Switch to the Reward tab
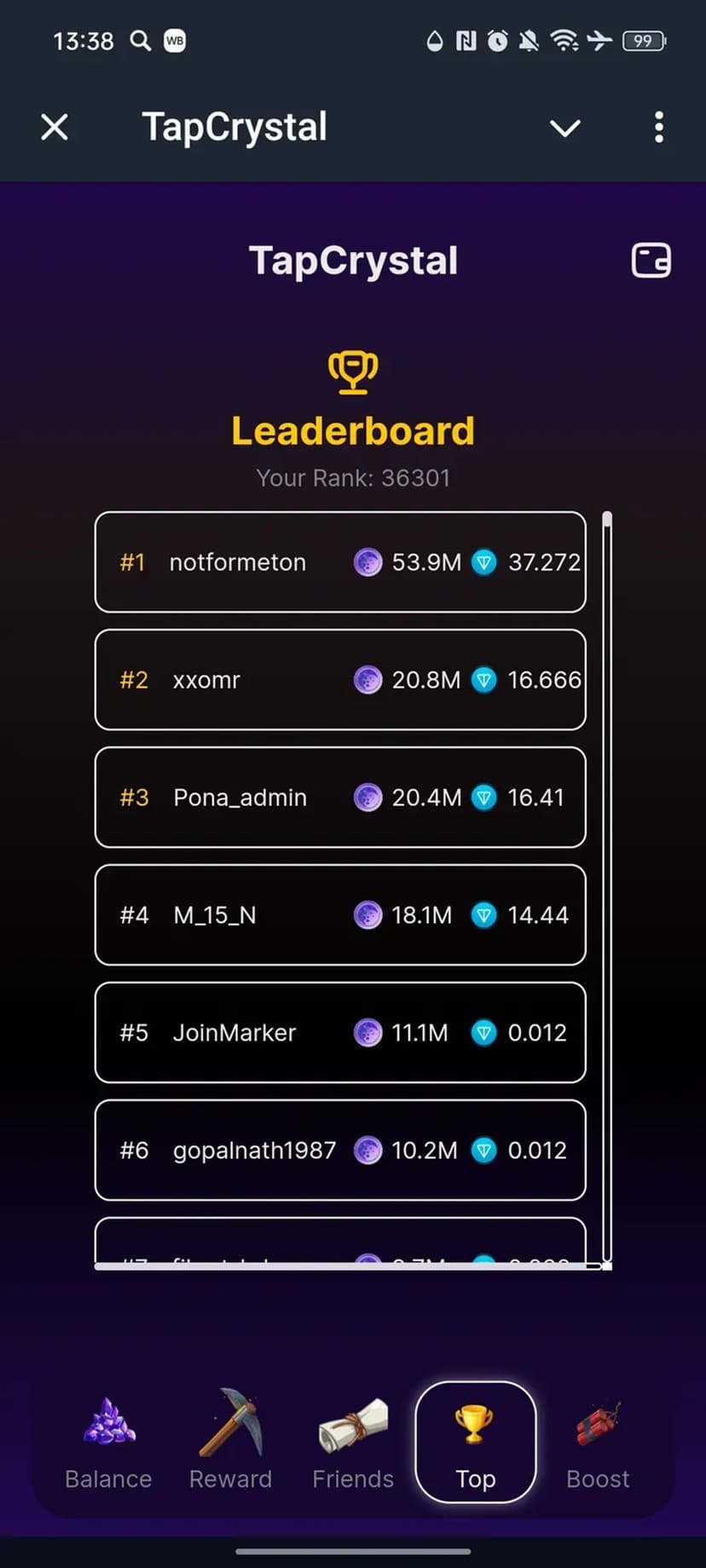Screen dimensions: 706x1568 tap(230, 1444)
